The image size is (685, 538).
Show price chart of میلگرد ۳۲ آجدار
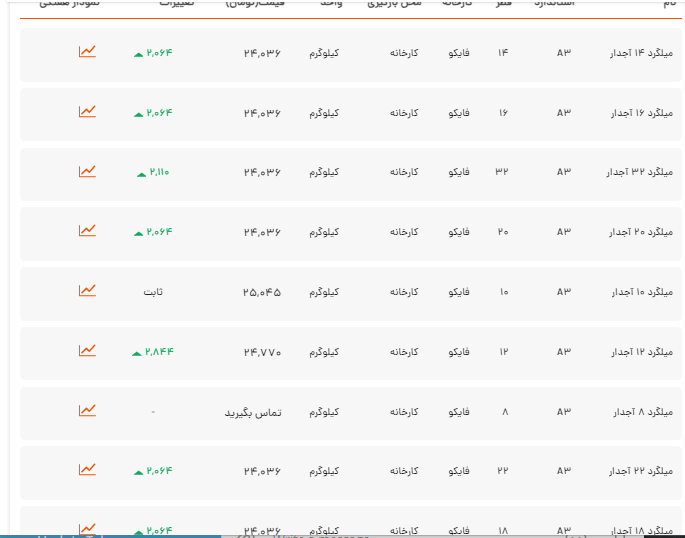click(88, 171)
